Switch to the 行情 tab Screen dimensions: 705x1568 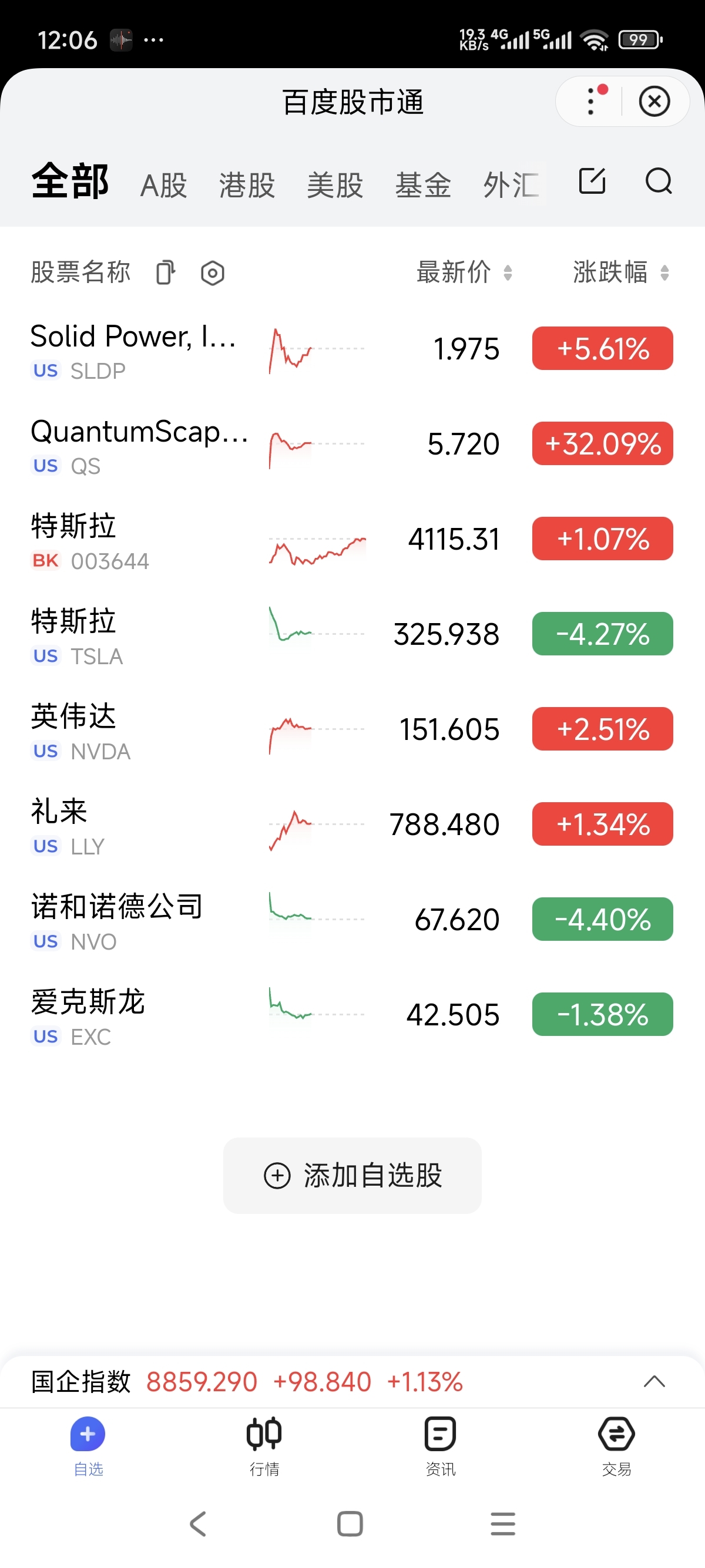[x=264, y=1447]
